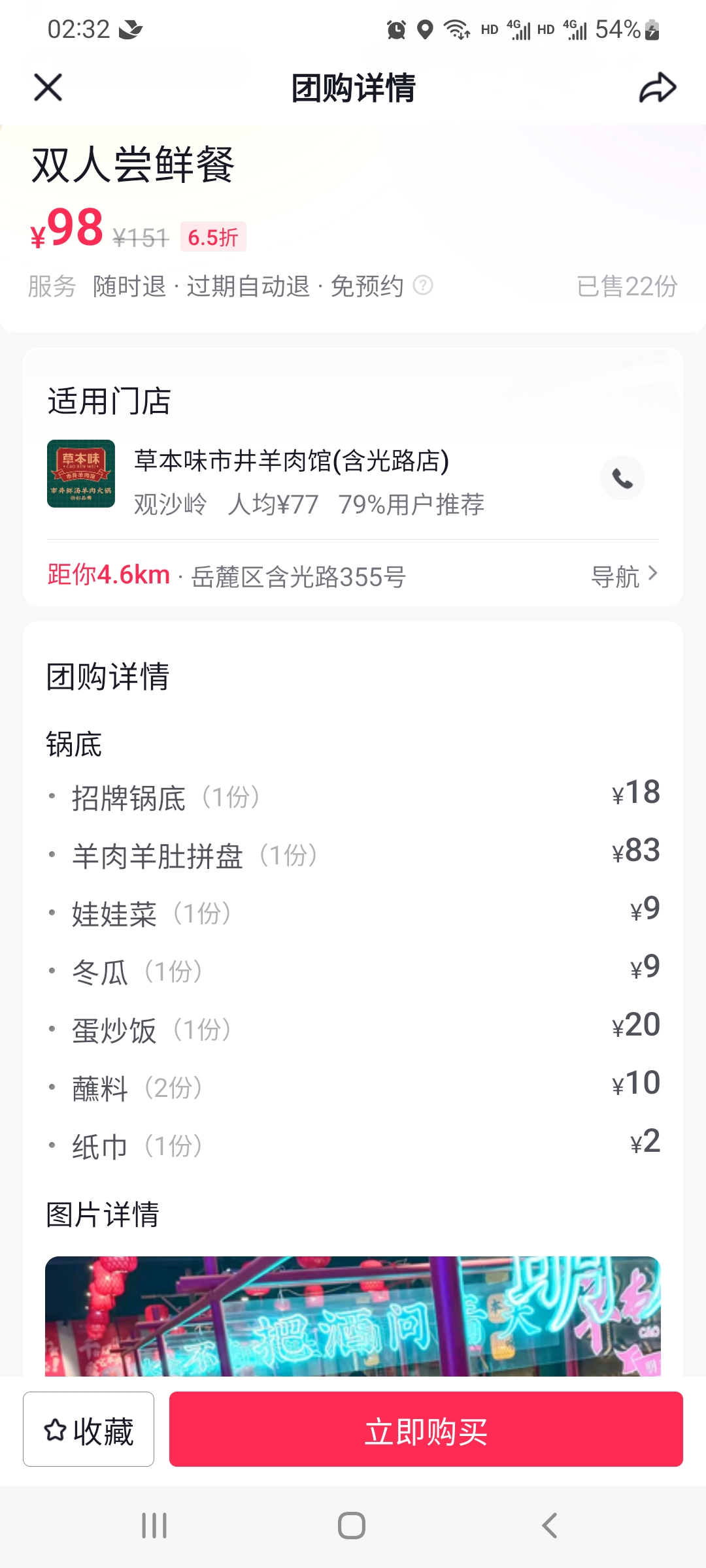The height and width of the screenshot is (1568, 706).
Task: Share this deal via the arrow icon
Action: click(658, 88)
